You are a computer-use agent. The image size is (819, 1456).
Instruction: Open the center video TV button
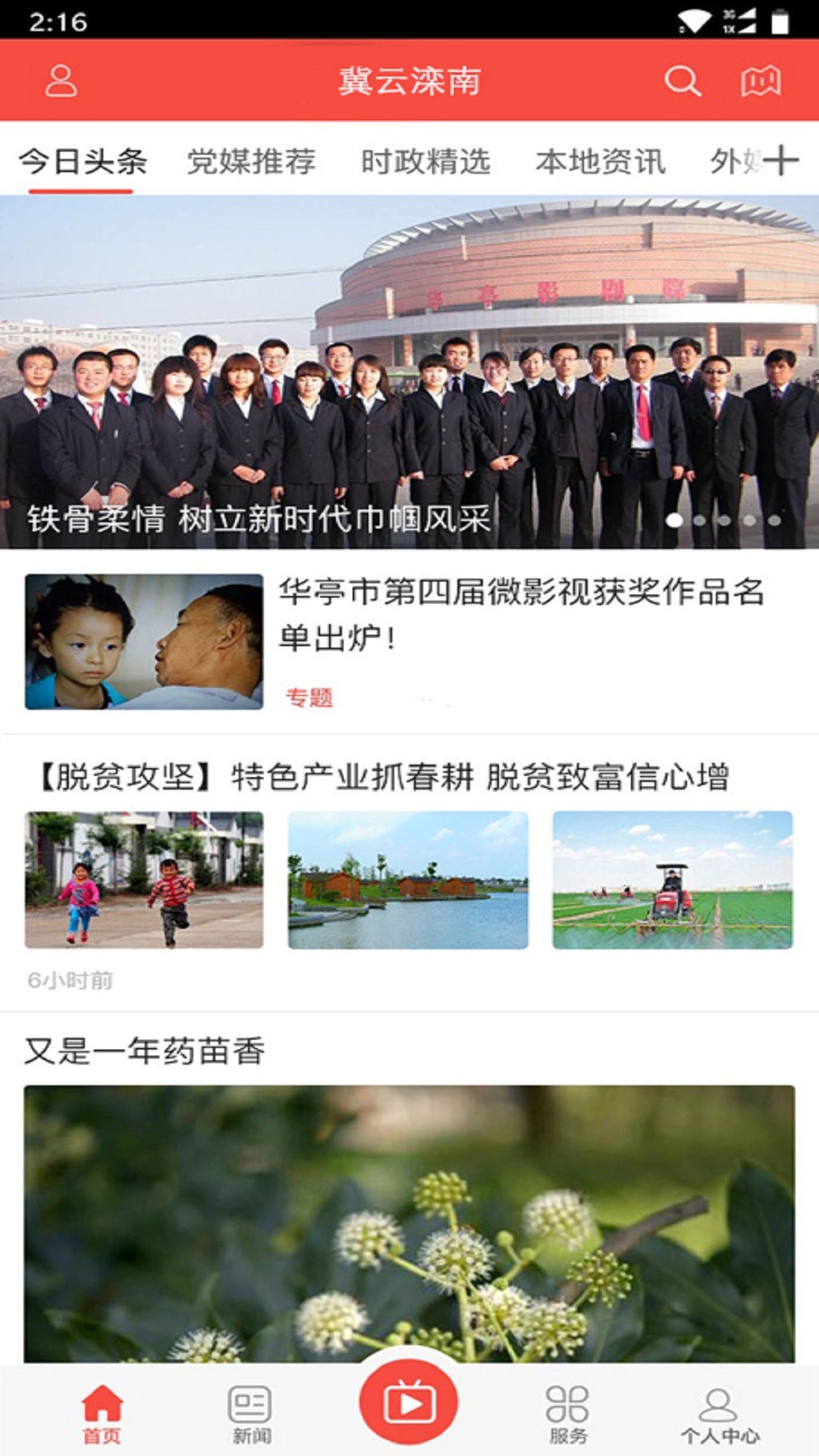[409, 1403]
